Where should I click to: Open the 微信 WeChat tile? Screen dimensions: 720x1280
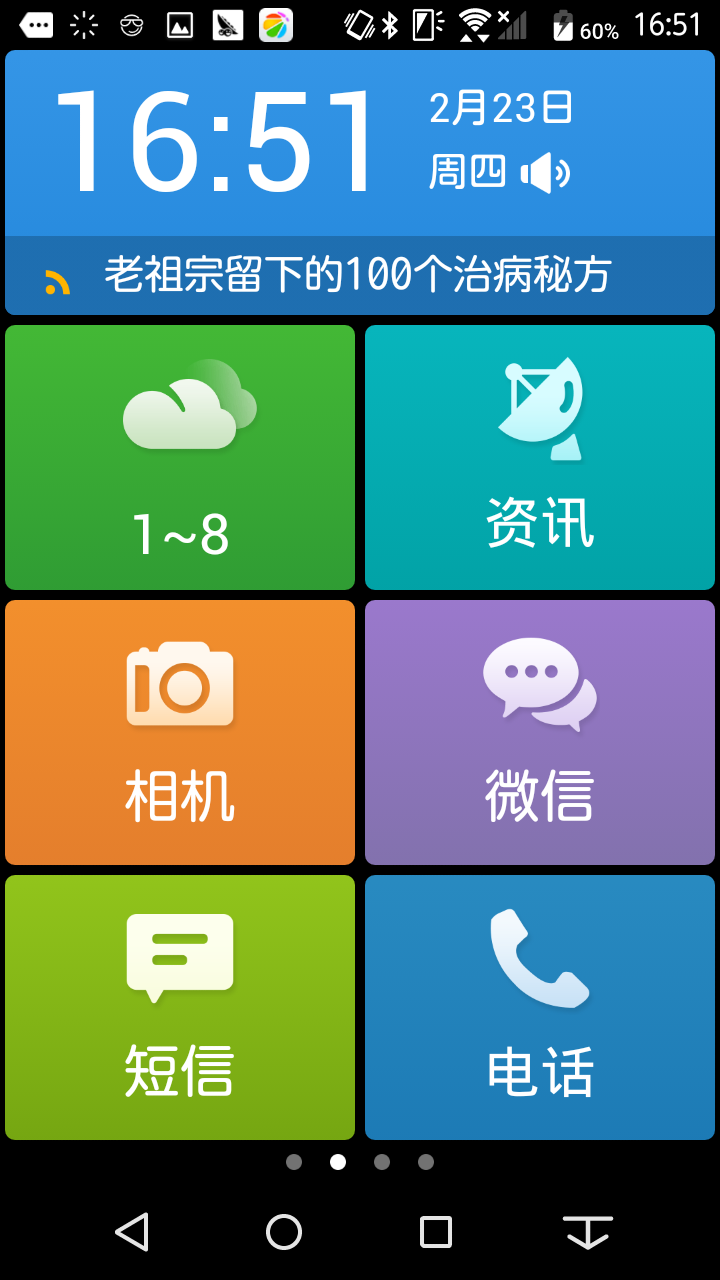(540, 732)
